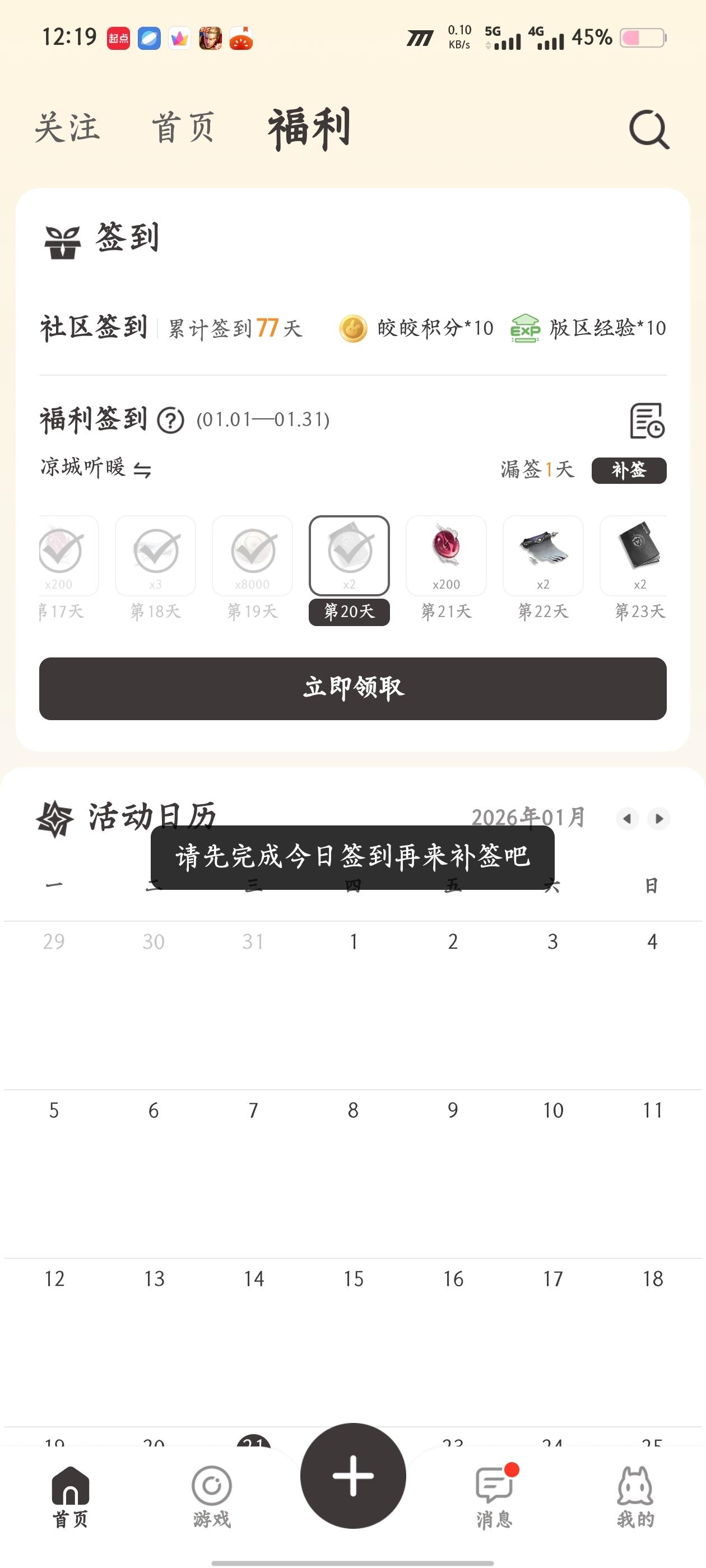Switch to the 首页 top tab
This screenshot has width=706, height=1568.
(183, 128)
